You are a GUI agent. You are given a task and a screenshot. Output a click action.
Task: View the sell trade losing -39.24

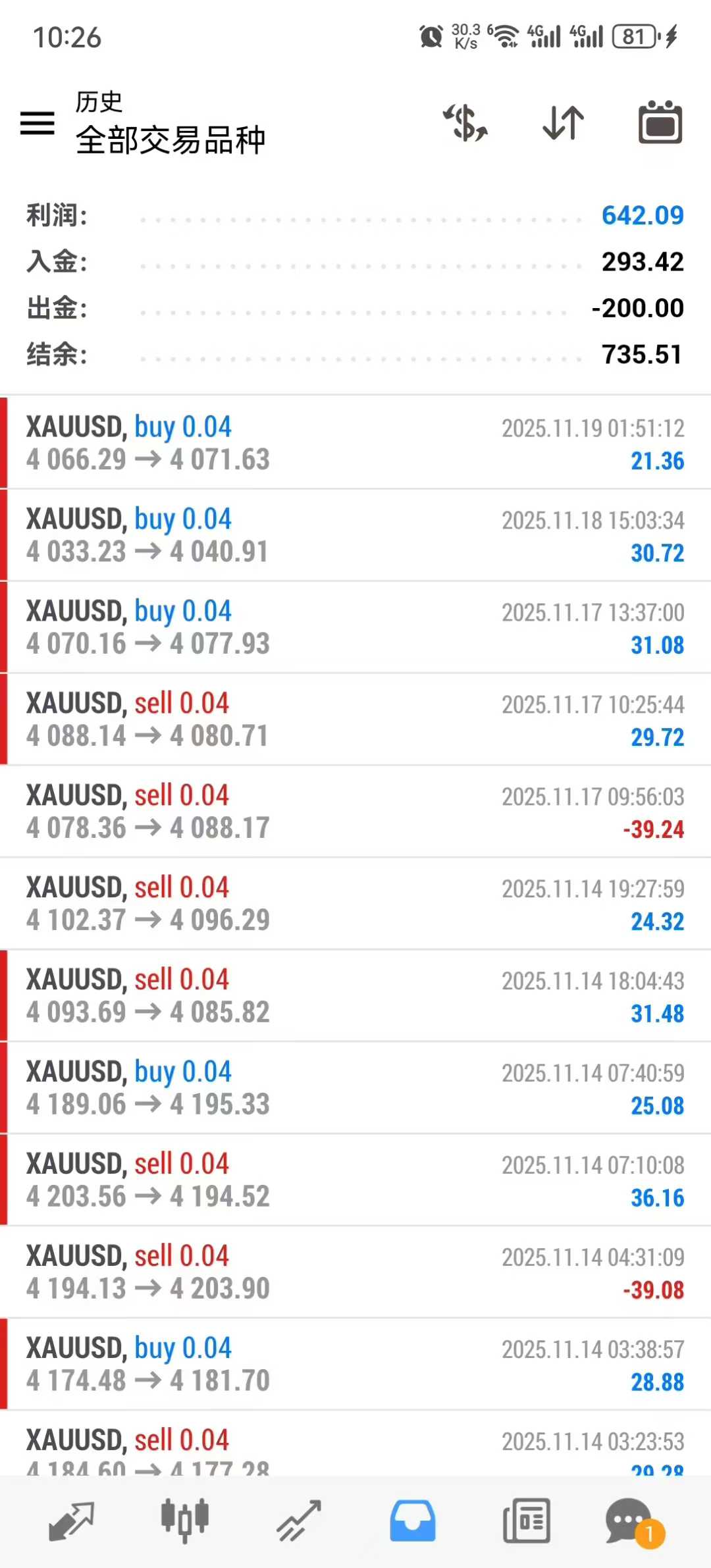[355, 812]
